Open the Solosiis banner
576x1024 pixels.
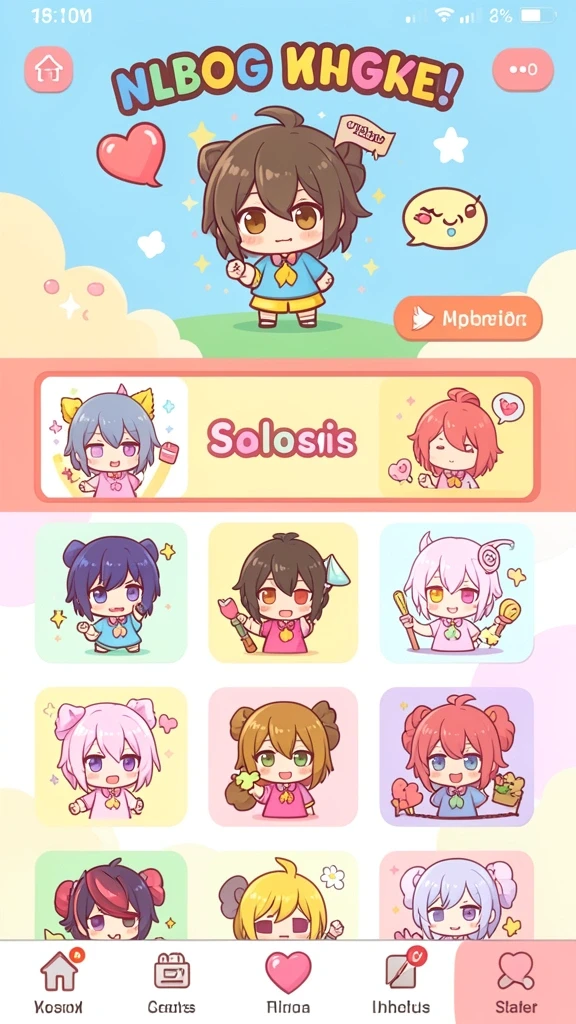tap(287, 436)
